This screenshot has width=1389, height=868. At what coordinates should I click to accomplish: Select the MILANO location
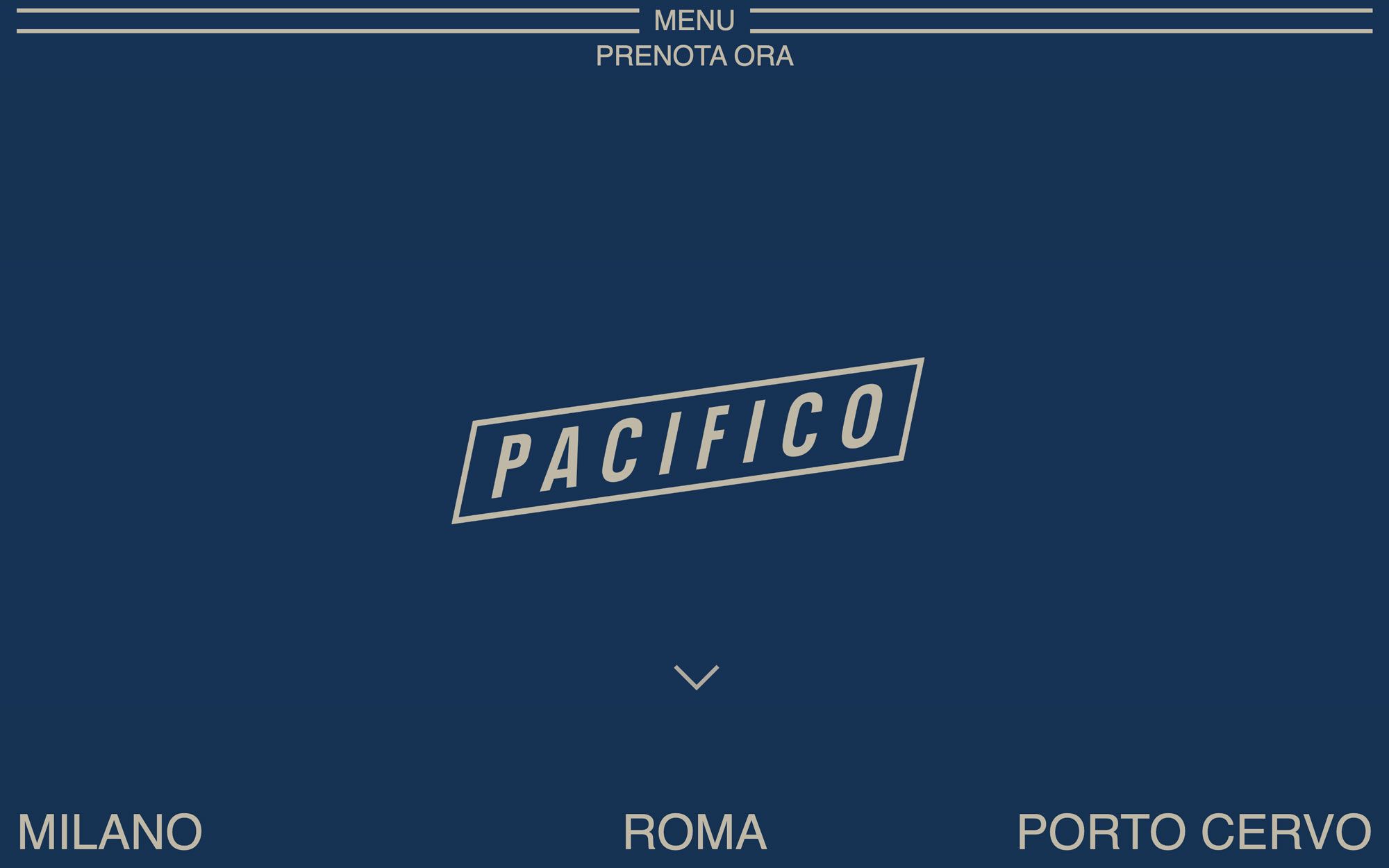(x=110, y=831)
